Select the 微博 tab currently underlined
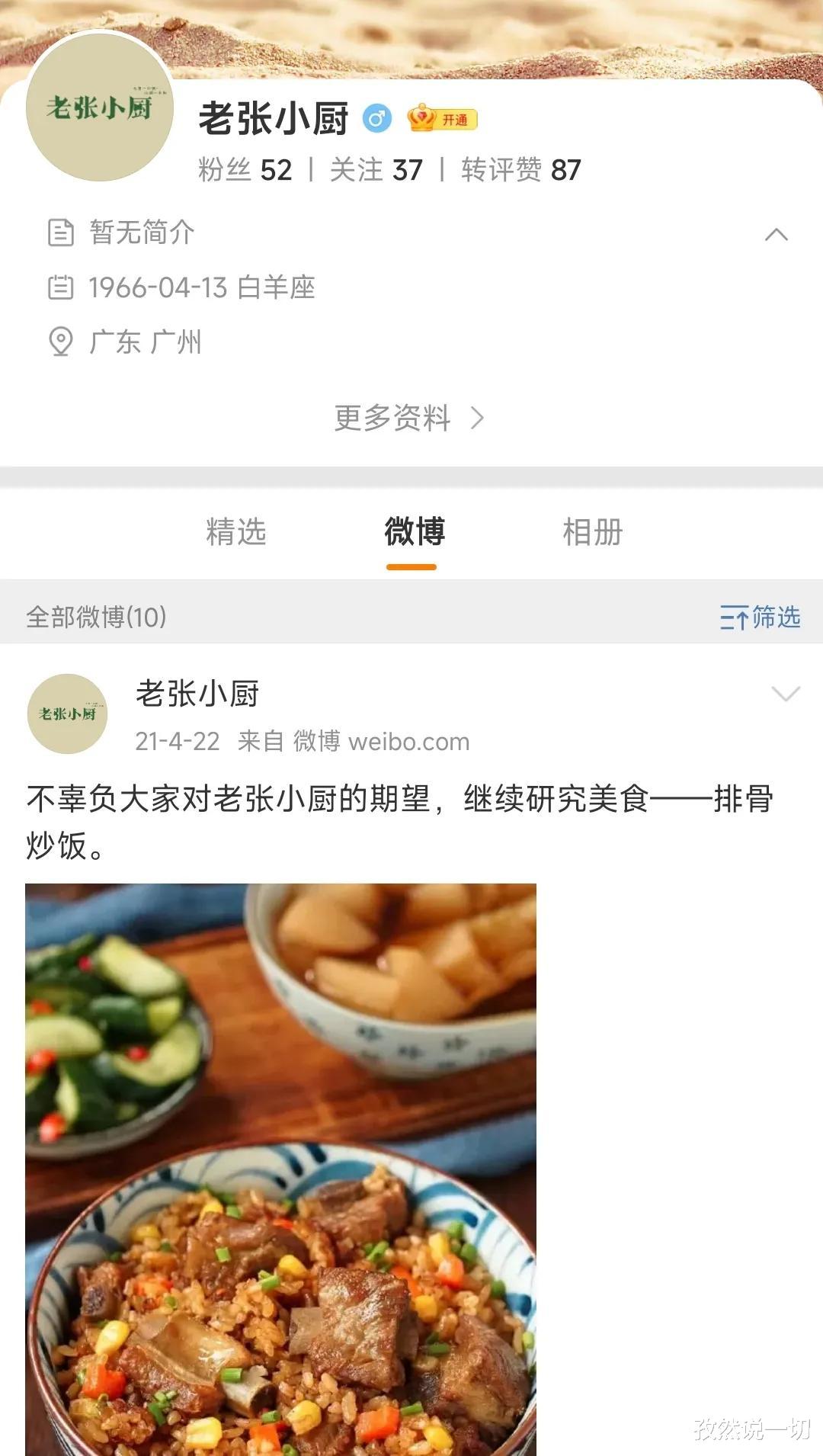 pos(412,534)
